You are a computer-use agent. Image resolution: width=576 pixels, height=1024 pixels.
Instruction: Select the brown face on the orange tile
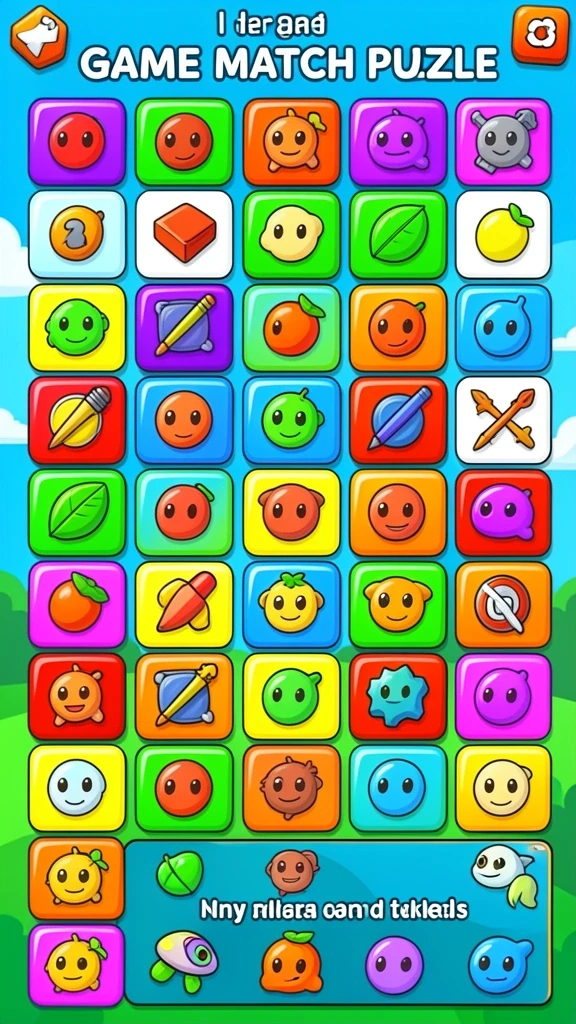click(x=292, y=788)
